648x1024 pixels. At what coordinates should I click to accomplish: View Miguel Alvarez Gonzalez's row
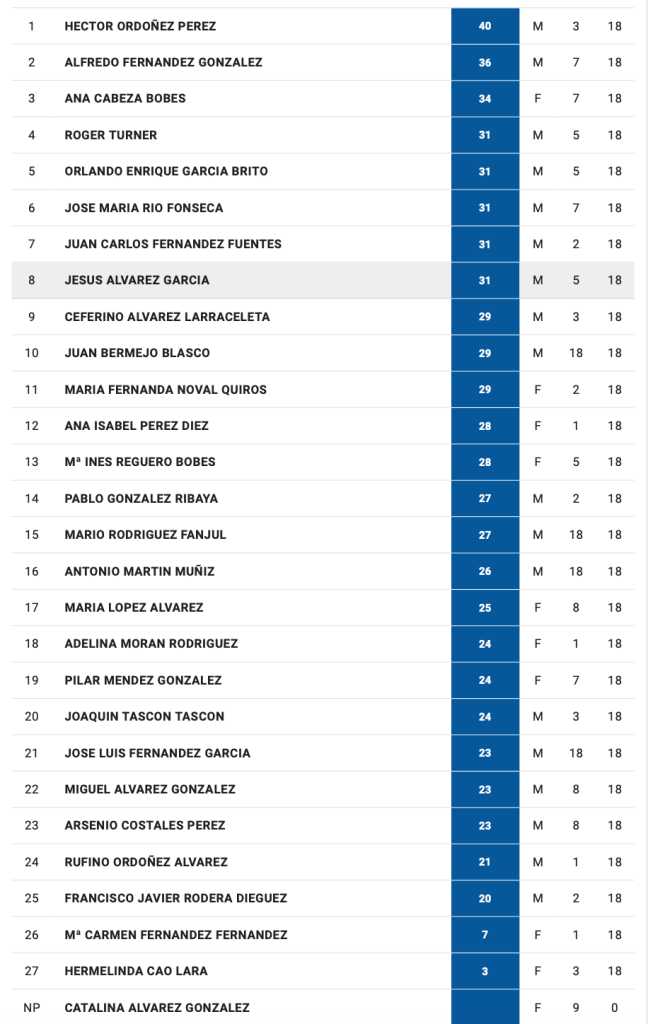[x=150, y=789]
